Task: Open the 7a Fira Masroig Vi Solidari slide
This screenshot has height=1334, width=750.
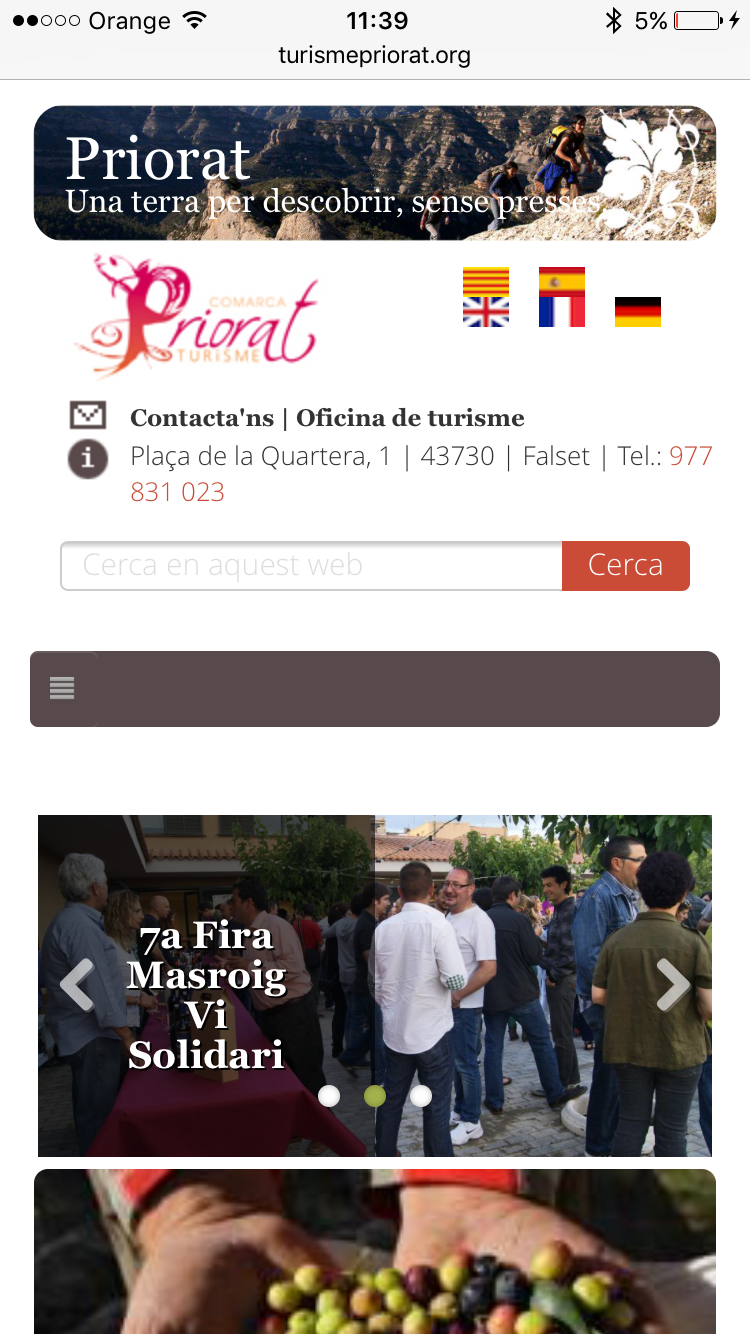Action: pos(206,996)
